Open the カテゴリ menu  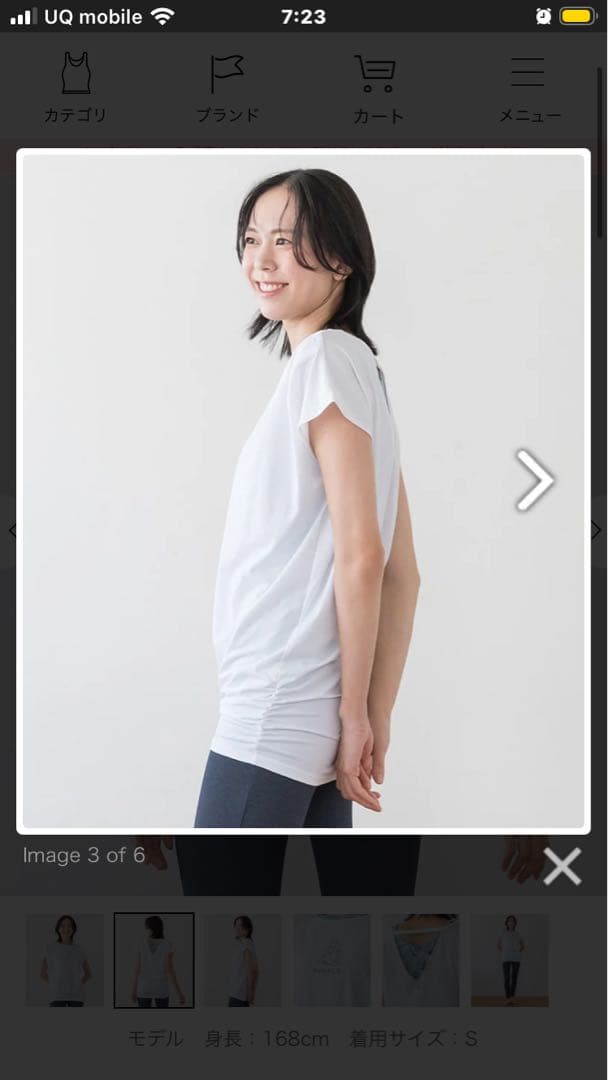tap(75, 88)
